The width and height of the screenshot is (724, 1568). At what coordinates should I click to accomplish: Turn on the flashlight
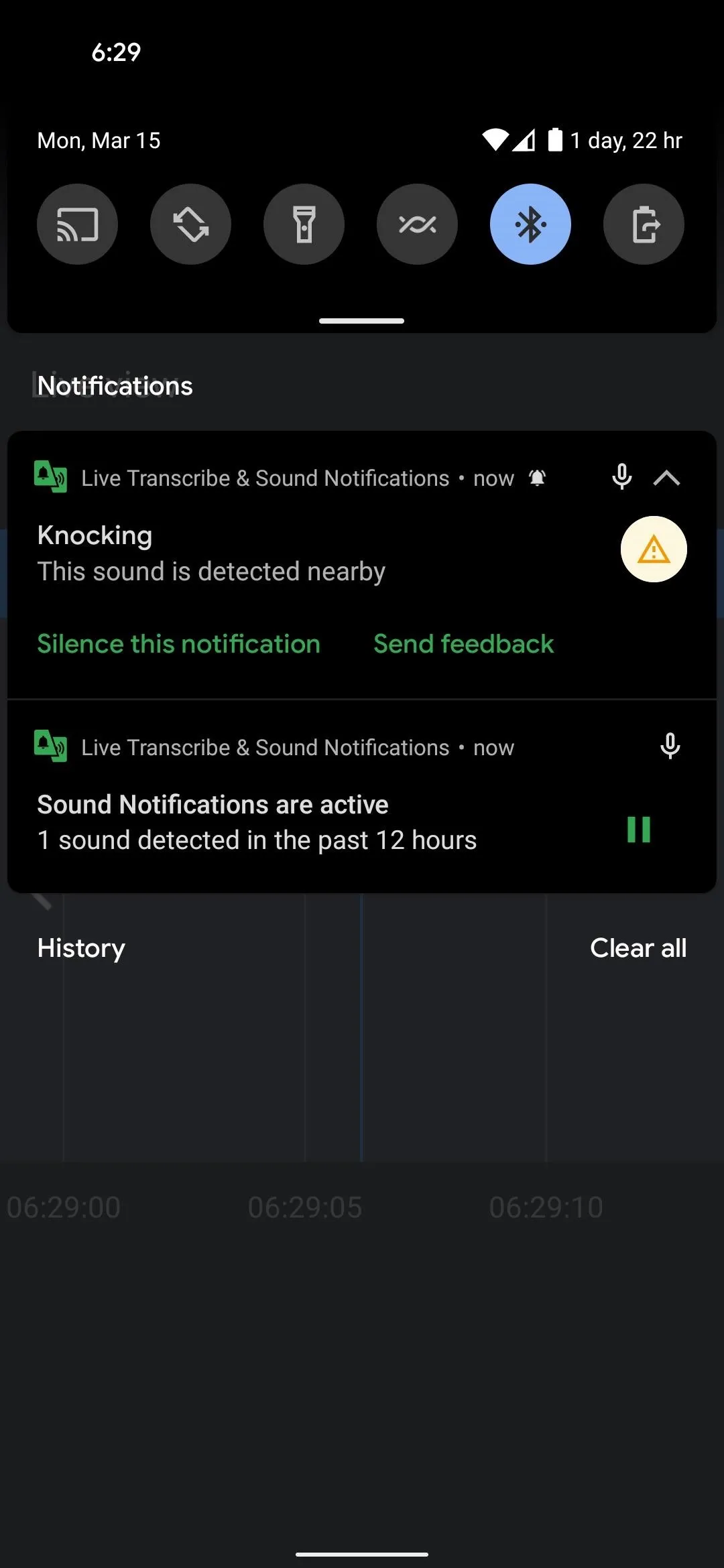[x=304, y=224]
